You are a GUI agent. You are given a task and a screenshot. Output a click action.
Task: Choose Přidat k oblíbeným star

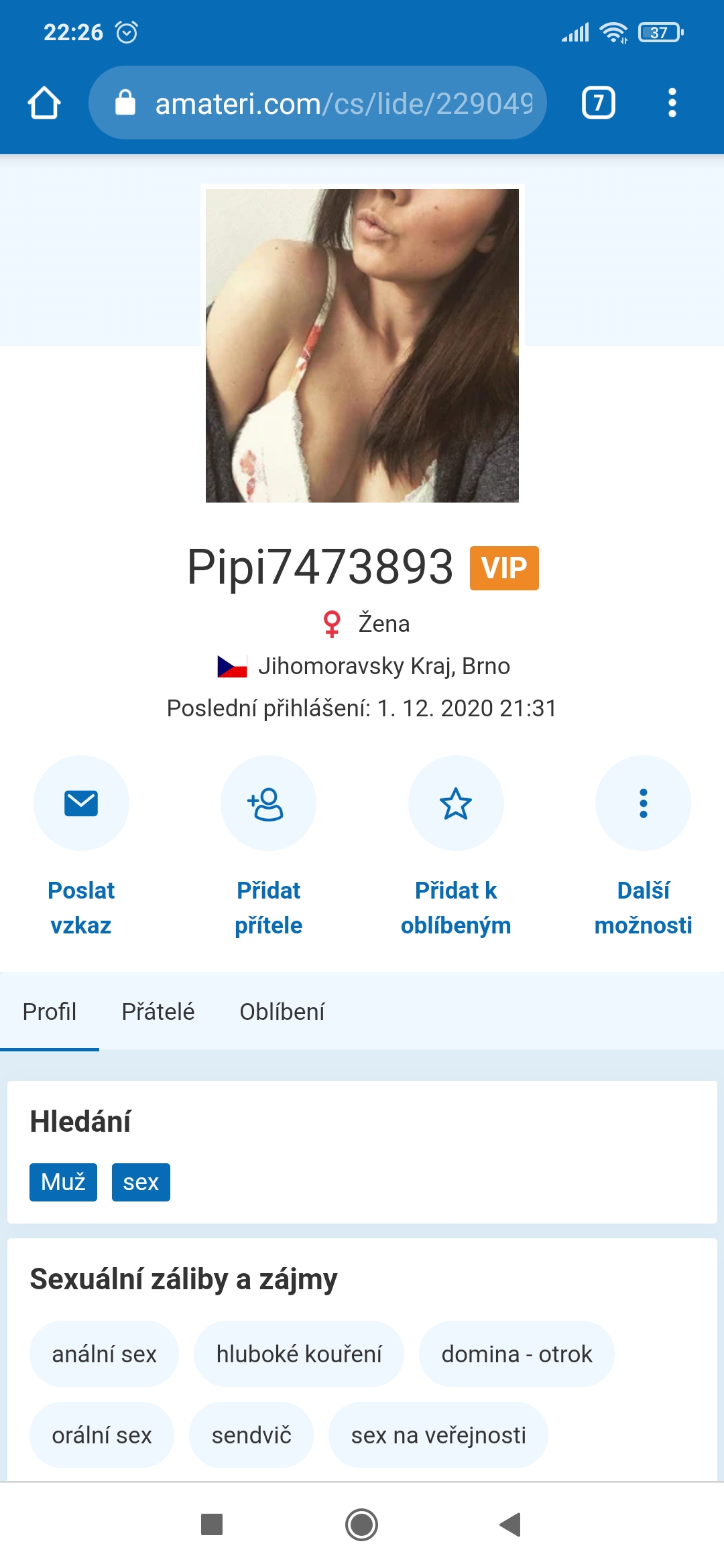click(x=456, y=803)
